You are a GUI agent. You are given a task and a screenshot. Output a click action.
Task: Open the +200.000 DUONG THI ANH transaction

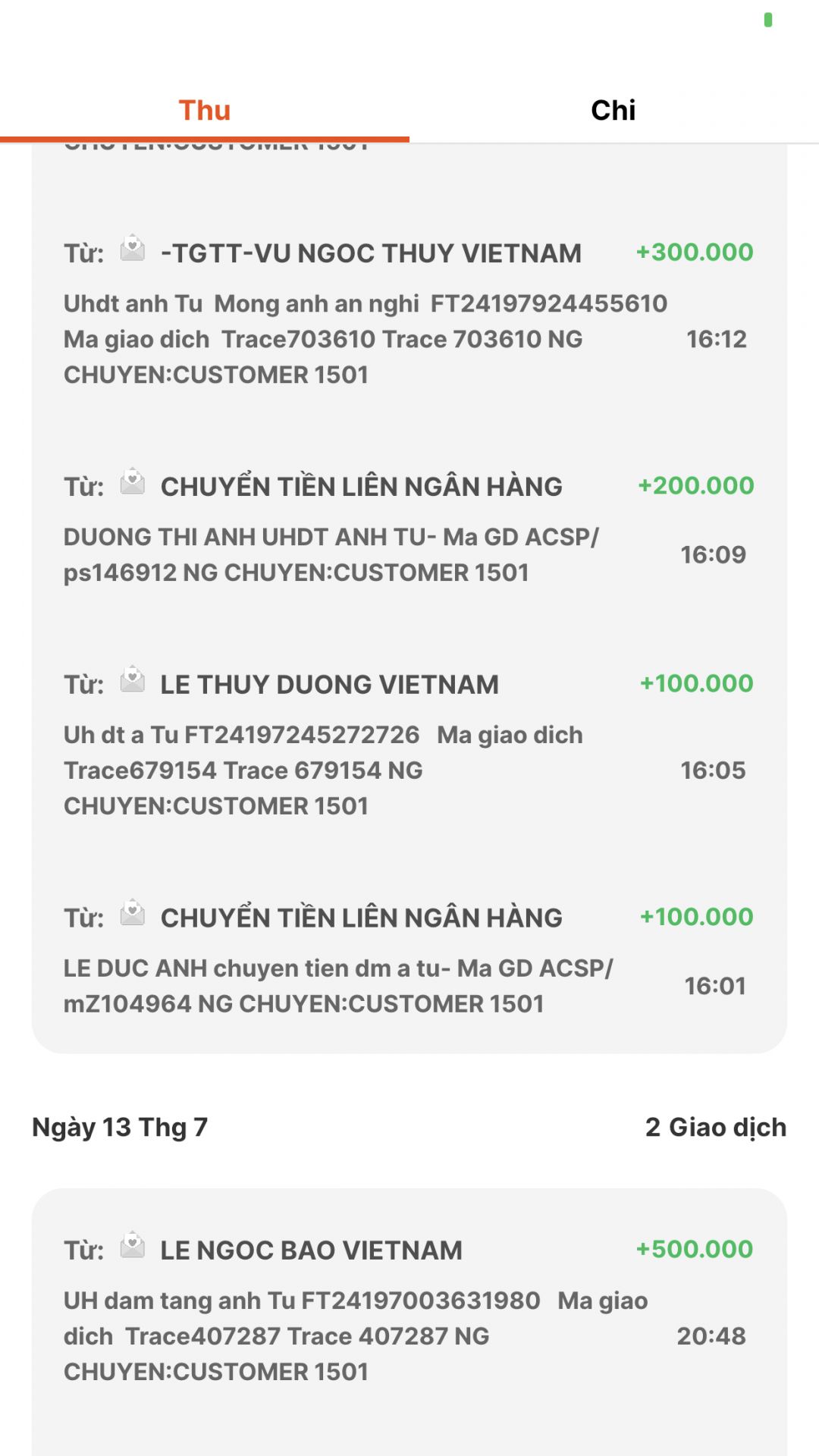[x=408, y=529]
